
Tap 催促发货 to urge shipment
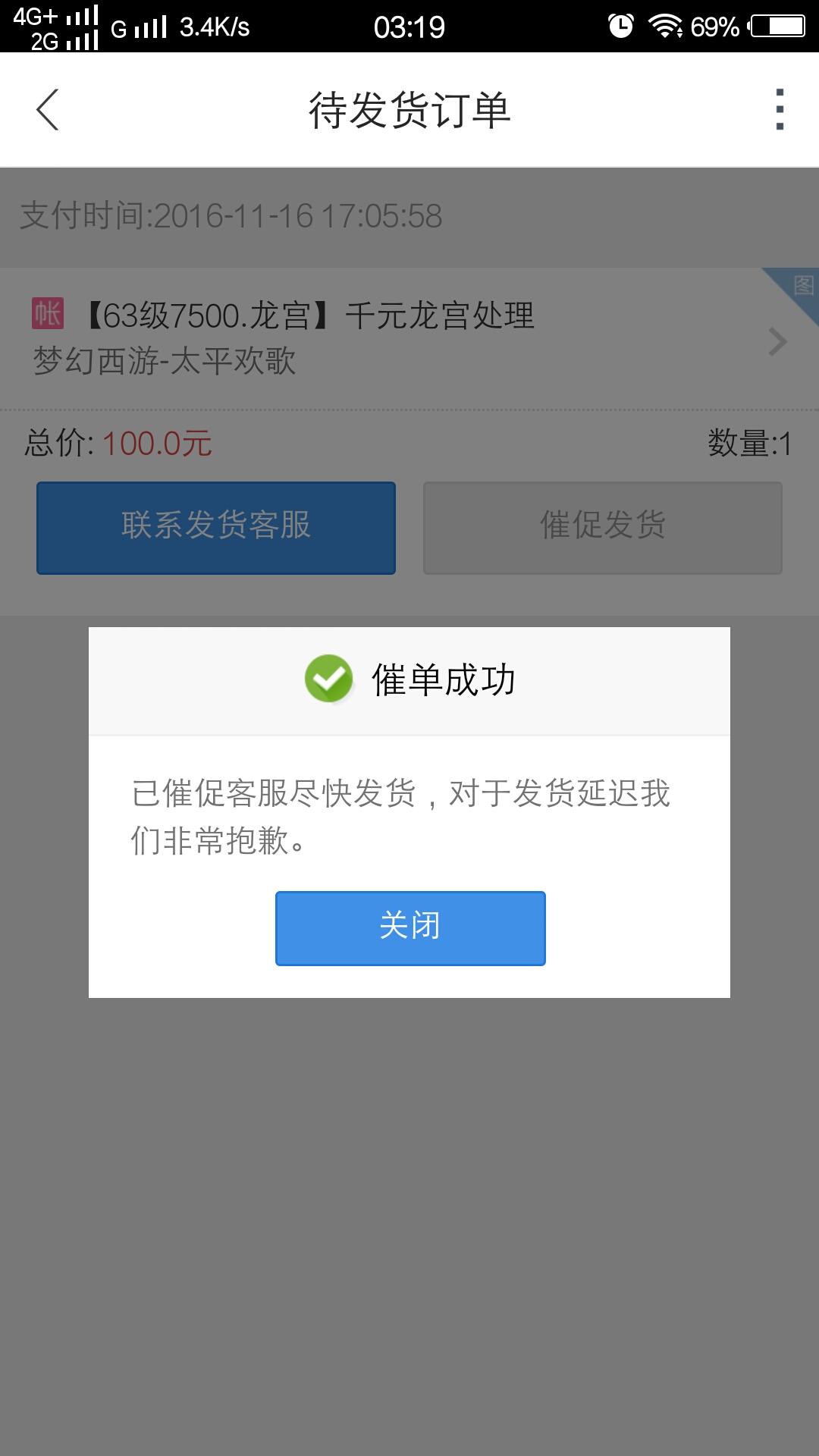pos(603,526)
